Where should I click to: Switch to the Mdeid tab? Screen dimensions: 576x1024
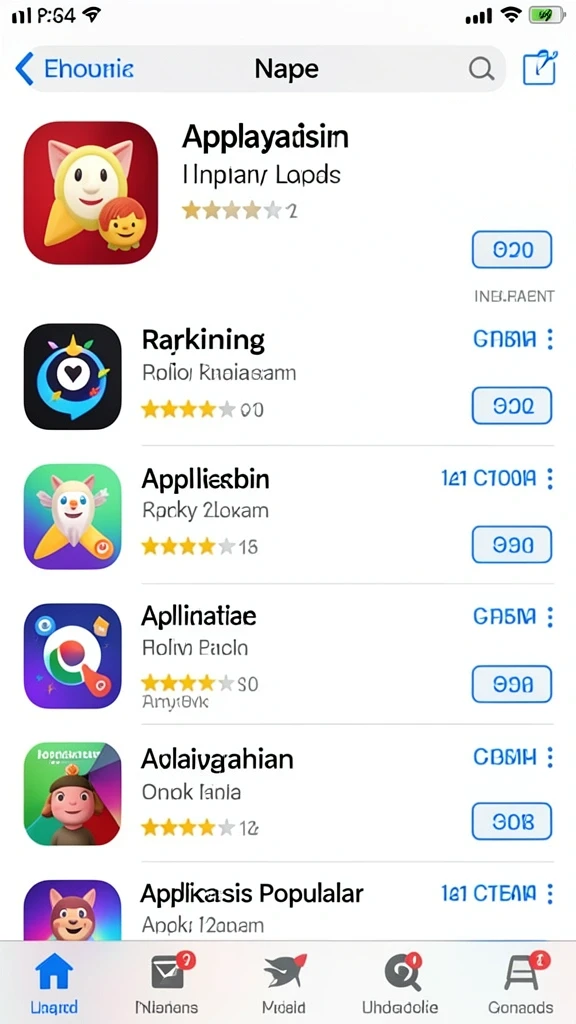tap(284, 982)
